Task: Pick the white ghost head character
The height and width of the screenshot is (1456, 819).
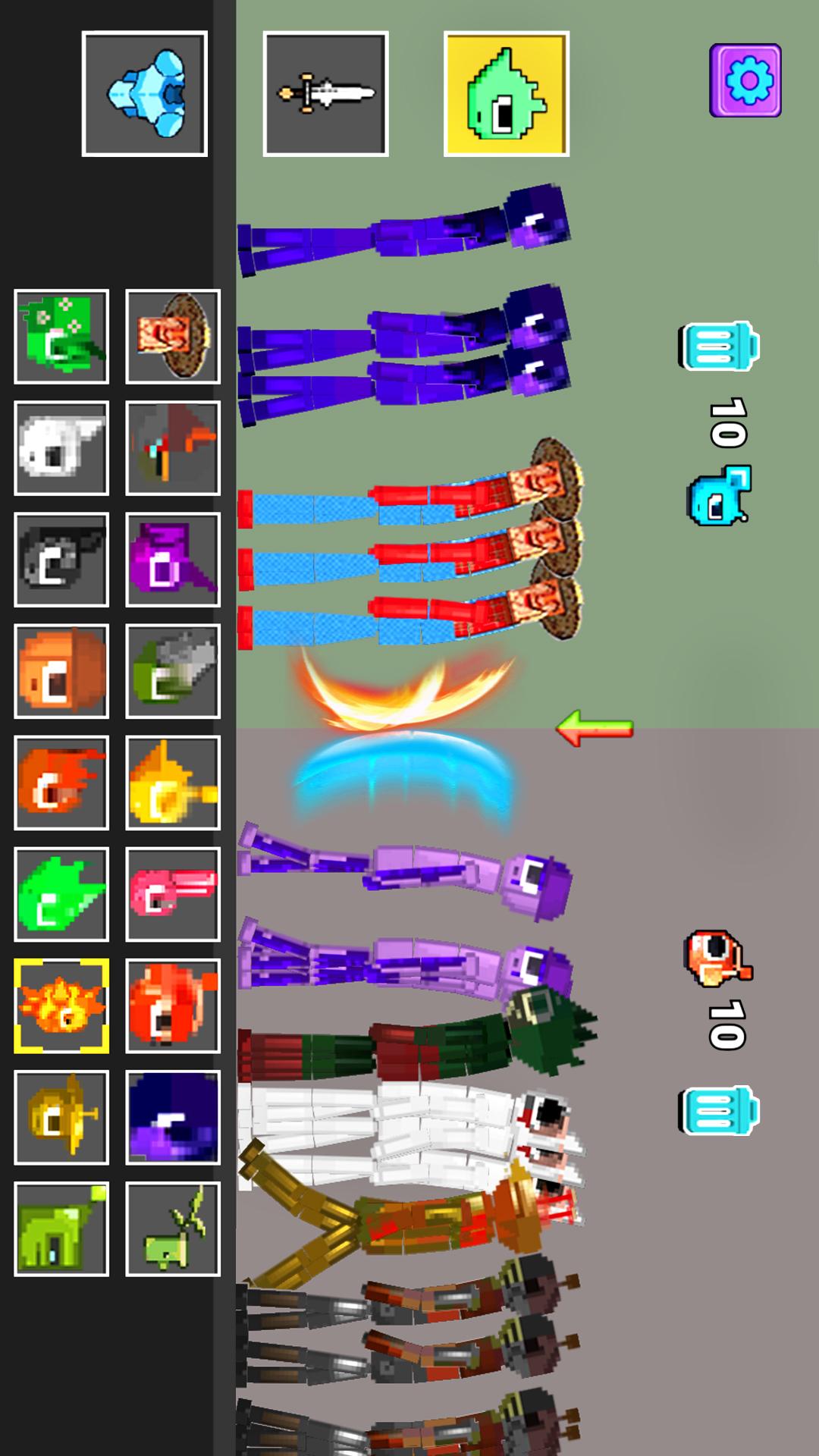Action: pos(61,448)
